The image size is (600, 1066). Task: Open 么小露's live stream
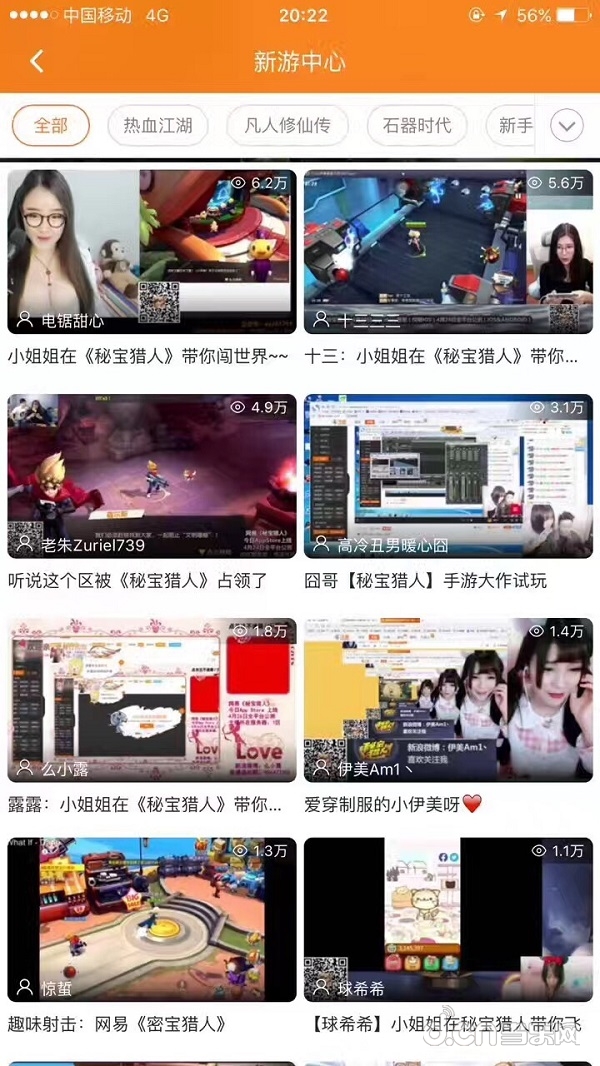[x=152, y=700]
